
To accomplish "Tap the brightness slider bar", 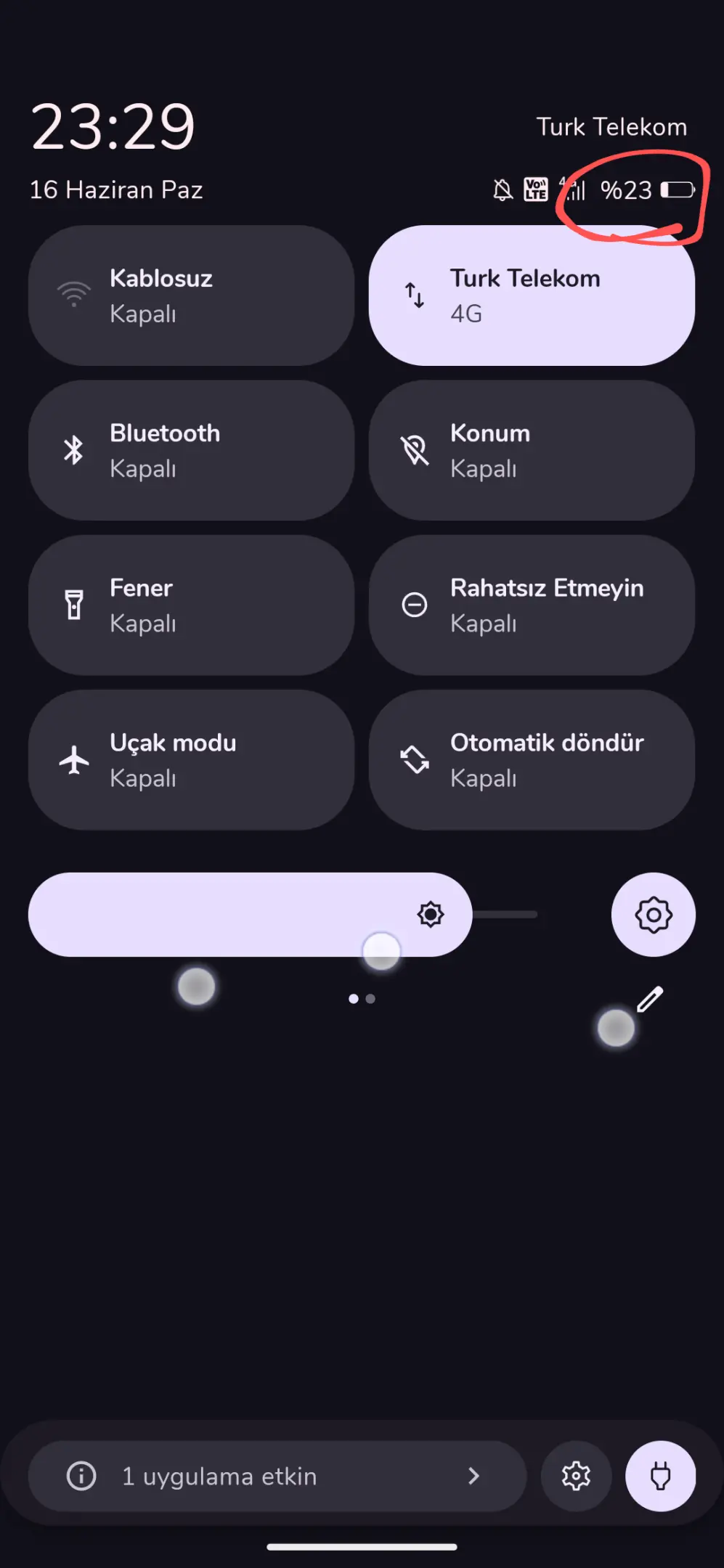I will point(283,915).
